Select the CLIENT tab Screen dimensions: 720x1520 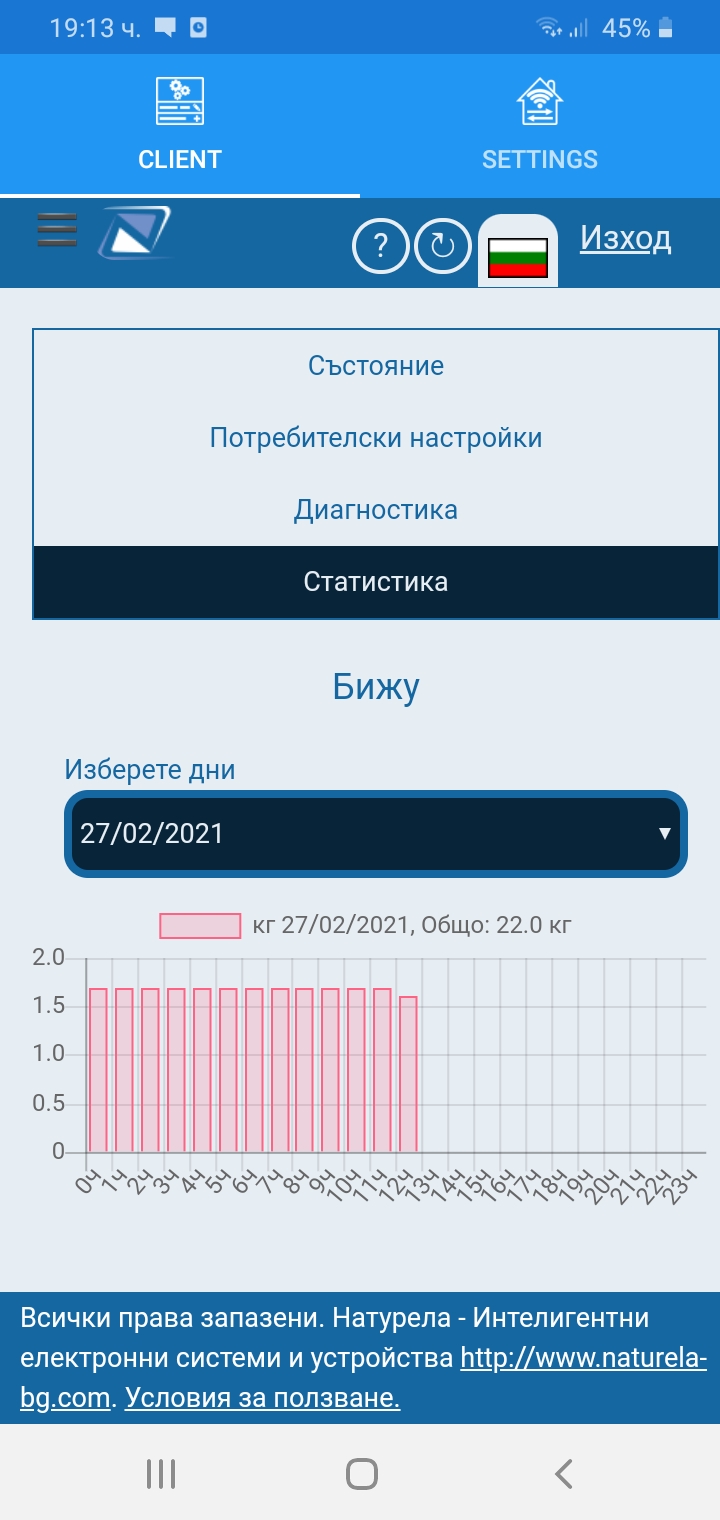(x=180, y=125)
